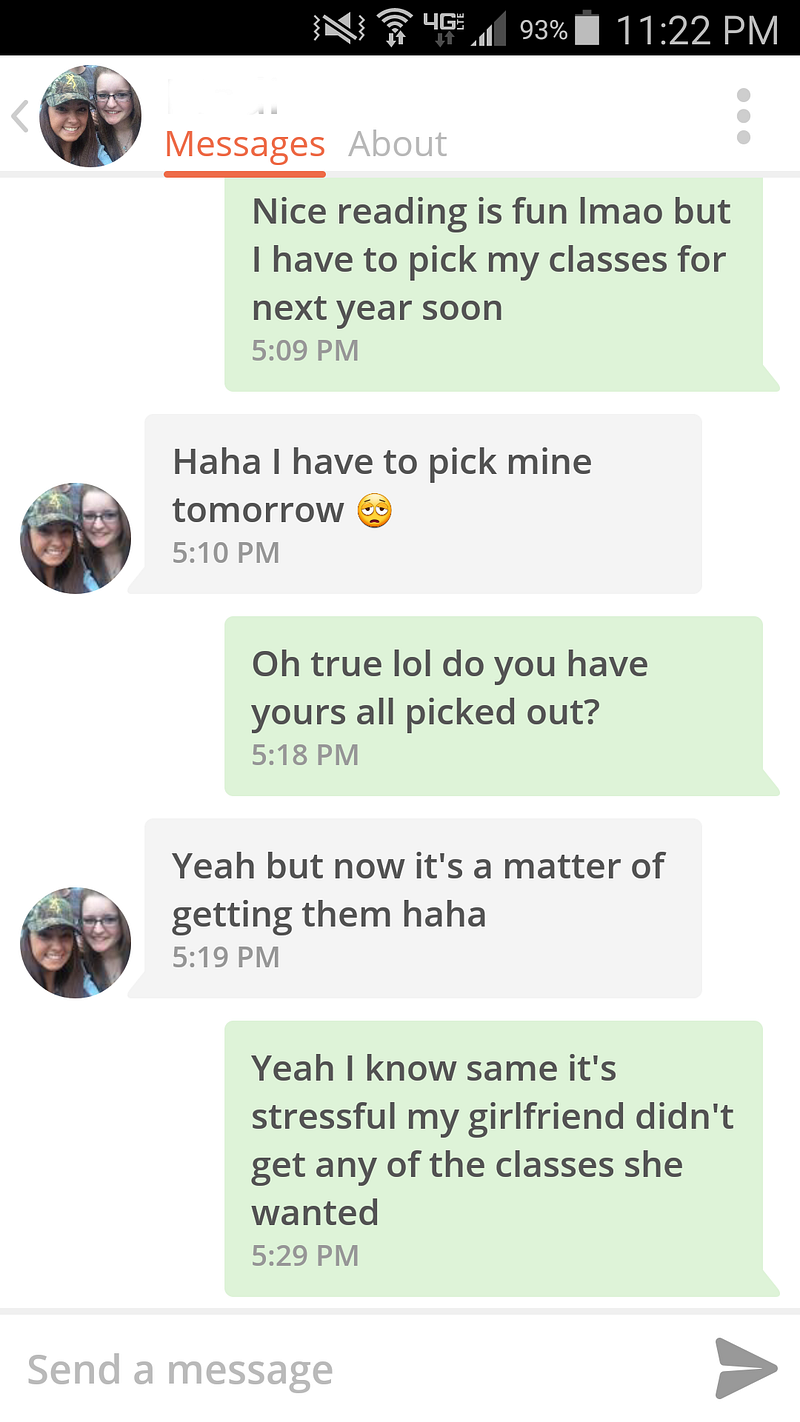Send the message with the arrow icon
This screenshot has height=1422, width=800.
[x=746, y=1367]
